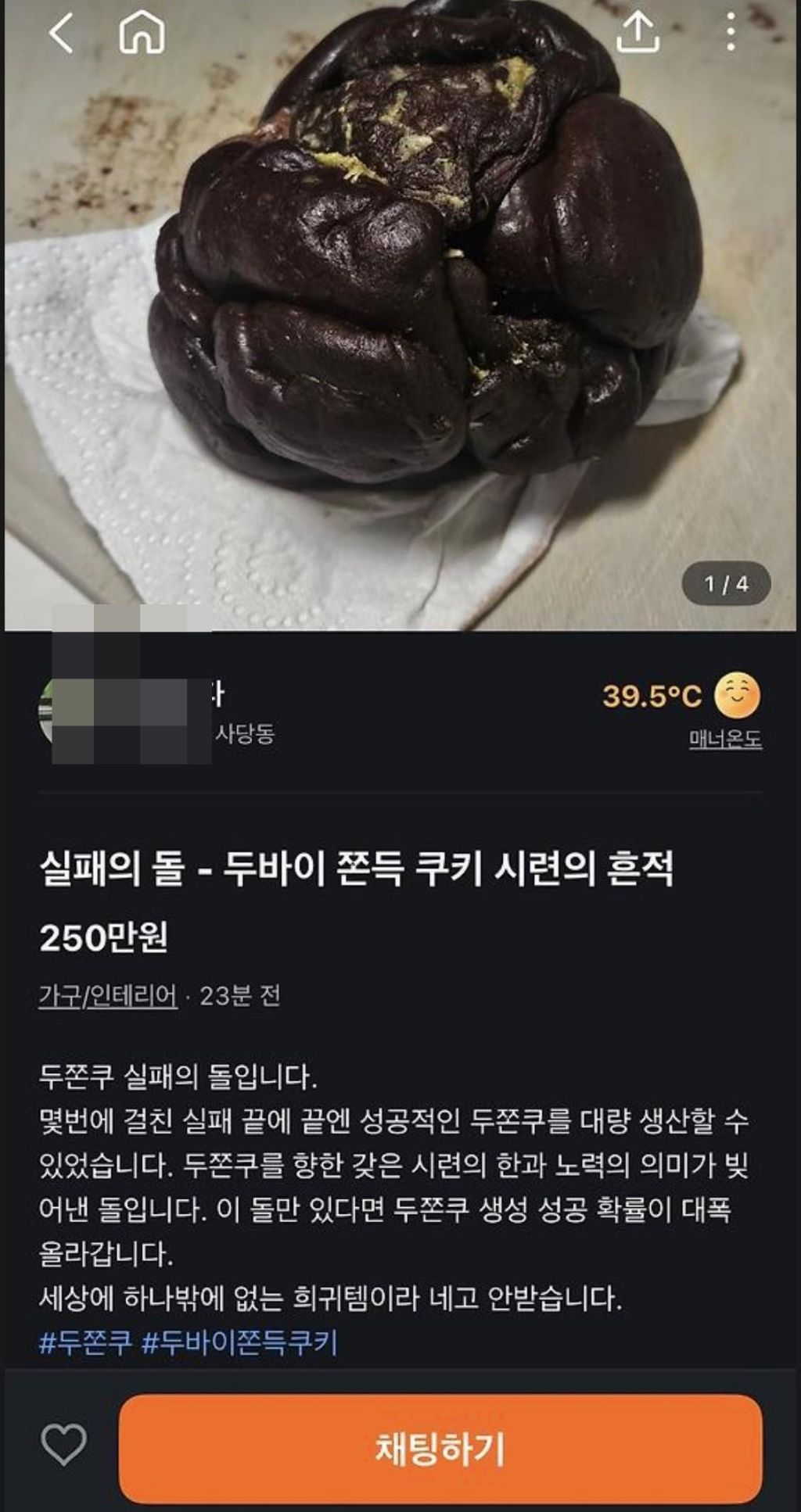This screenshot has width=801, height=1512.
Task: Tap the #두쫀쿠 hashtag
Action: coord(85,1342)
